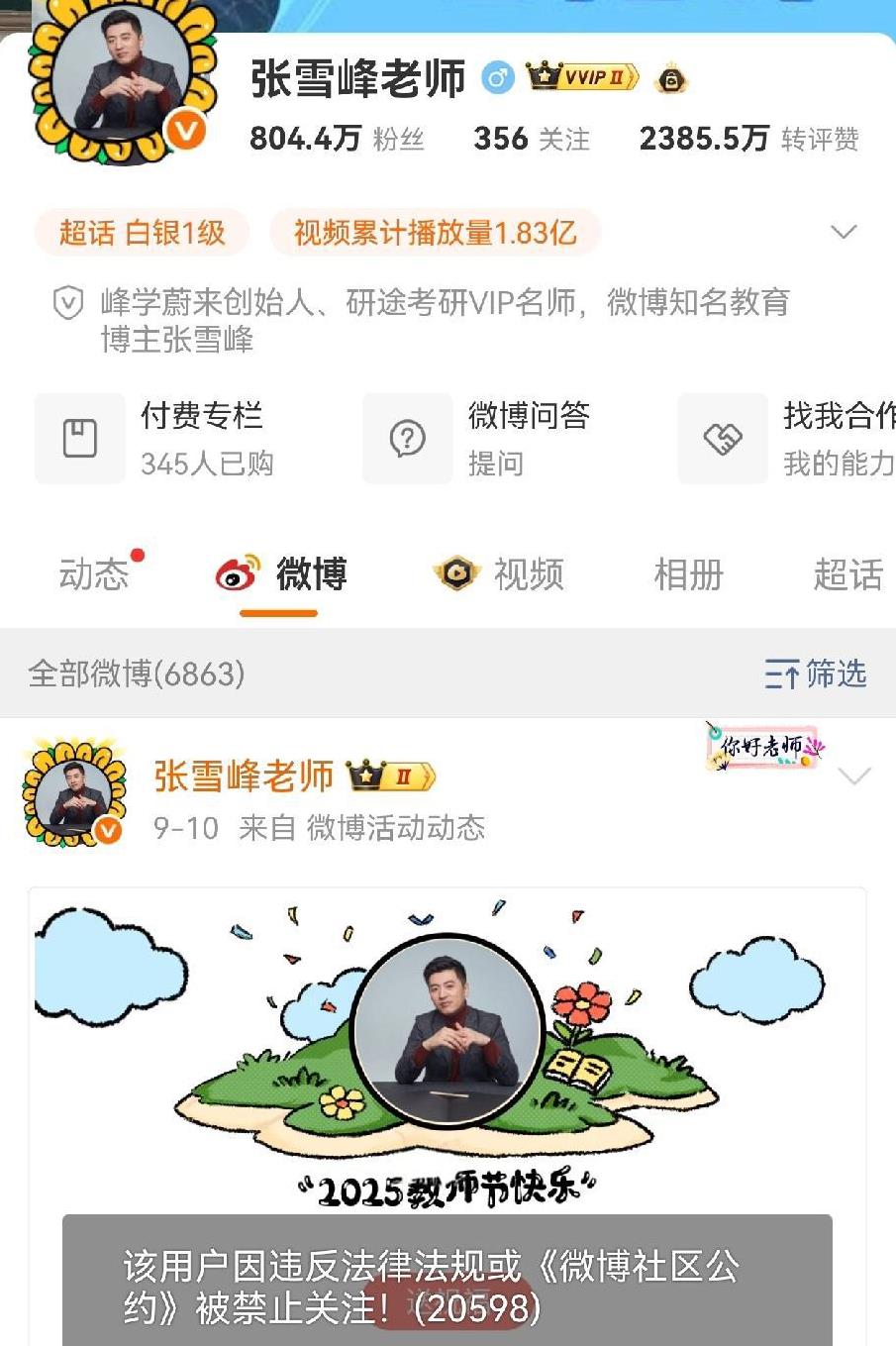Switch to the 动态 tab

[x=96, y=573]
